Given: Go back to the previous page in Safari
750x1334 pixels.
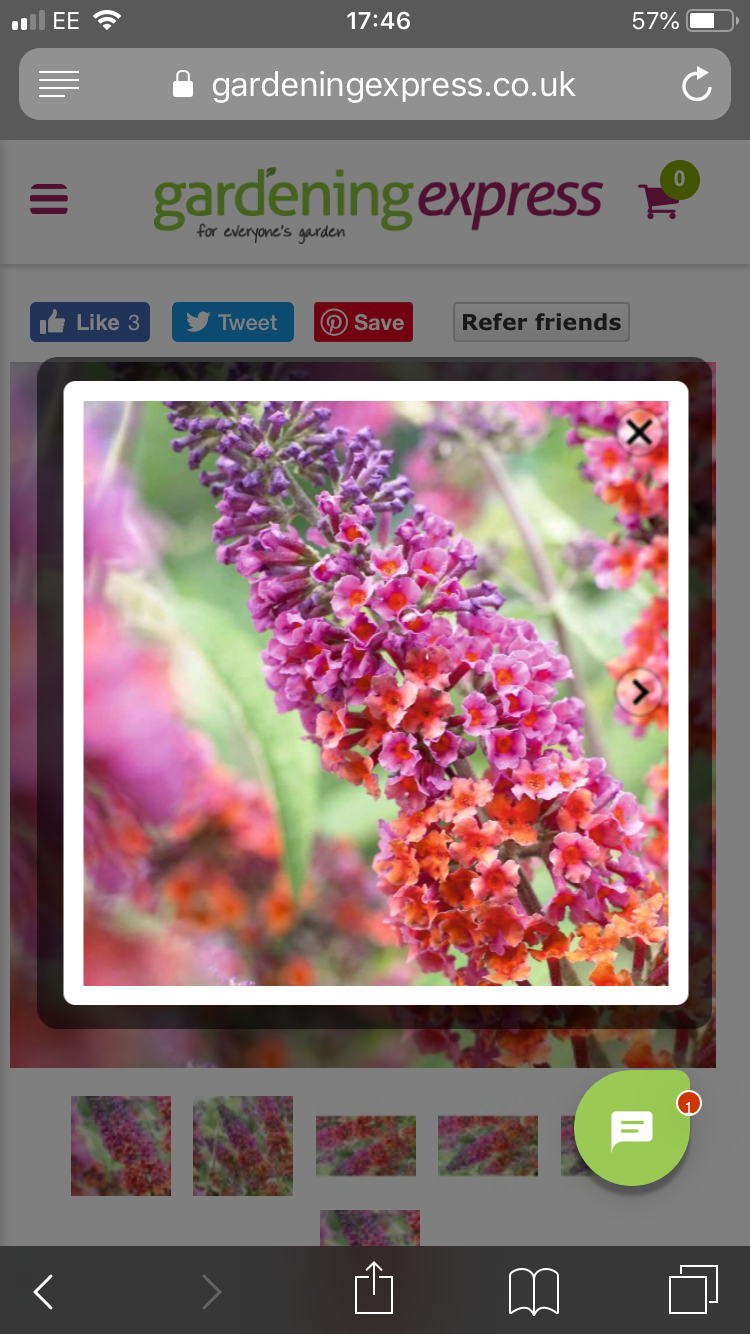Looking at the screenshot, I should coord(43,1292).
